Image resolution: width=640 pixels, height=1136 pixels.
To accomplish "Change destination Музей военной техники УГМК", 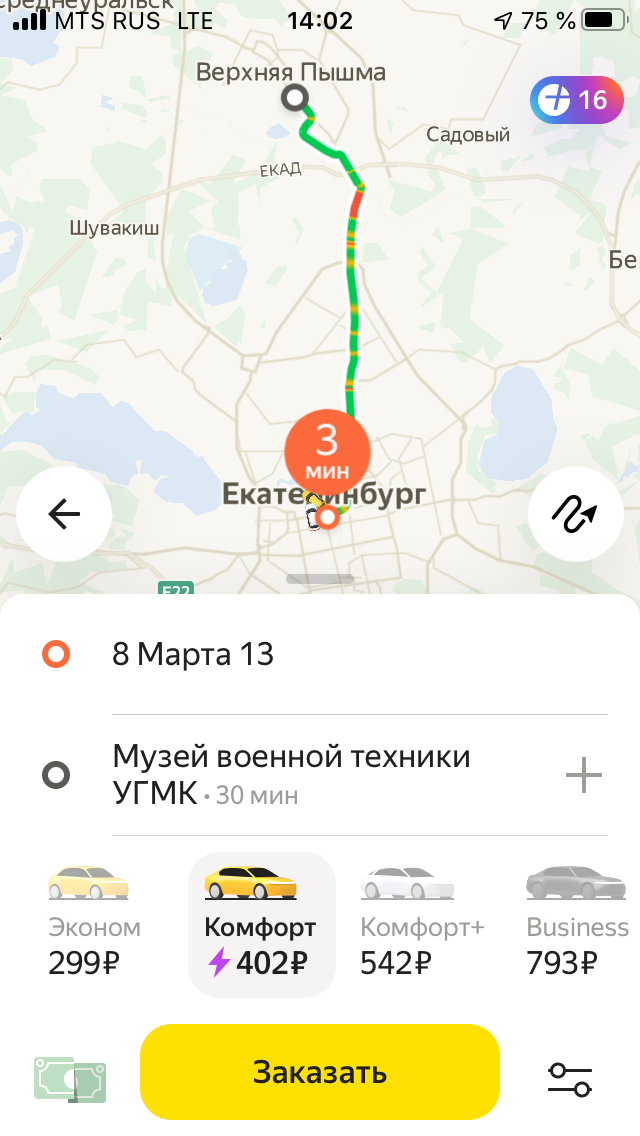I will coord(290,775).
